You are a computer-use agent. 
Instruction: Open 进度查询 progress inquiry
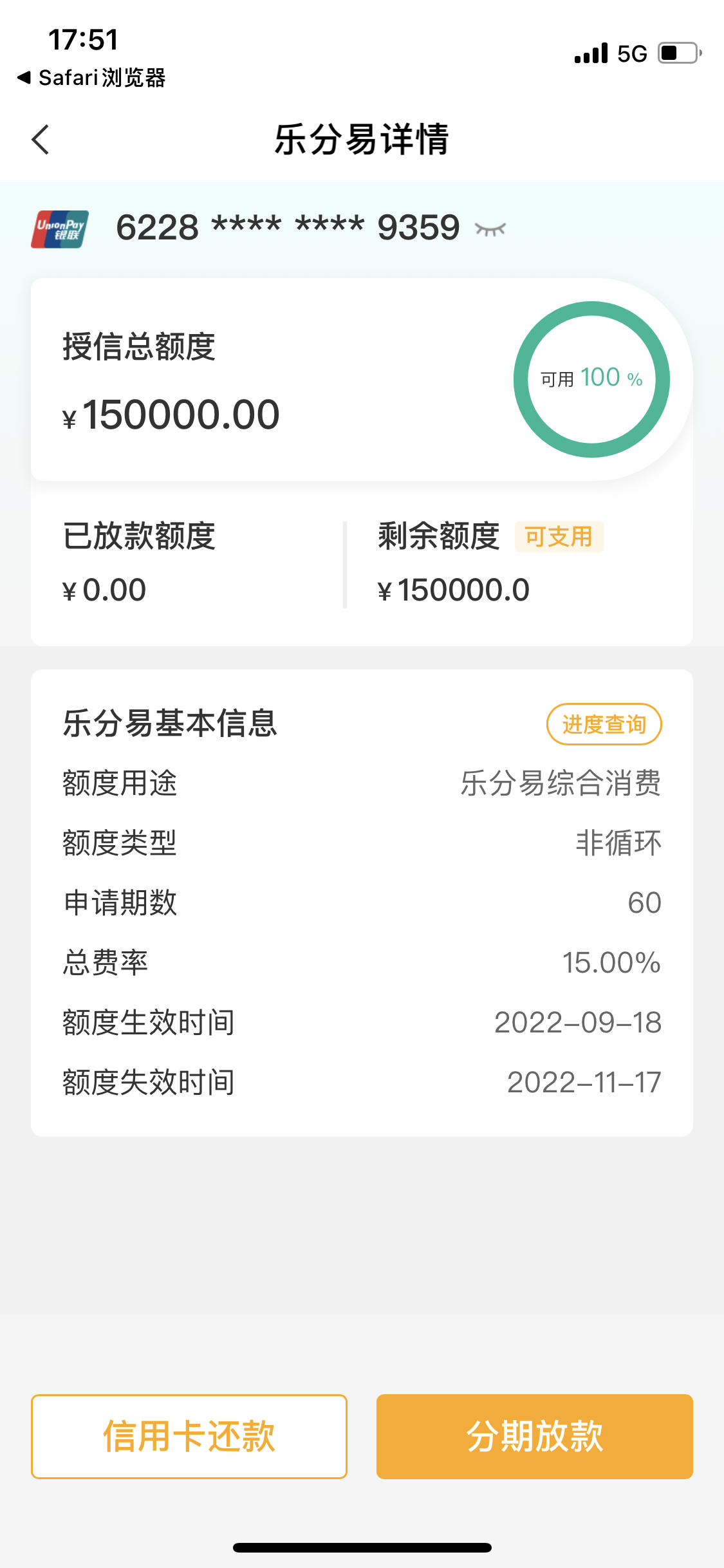click(604, 724)
